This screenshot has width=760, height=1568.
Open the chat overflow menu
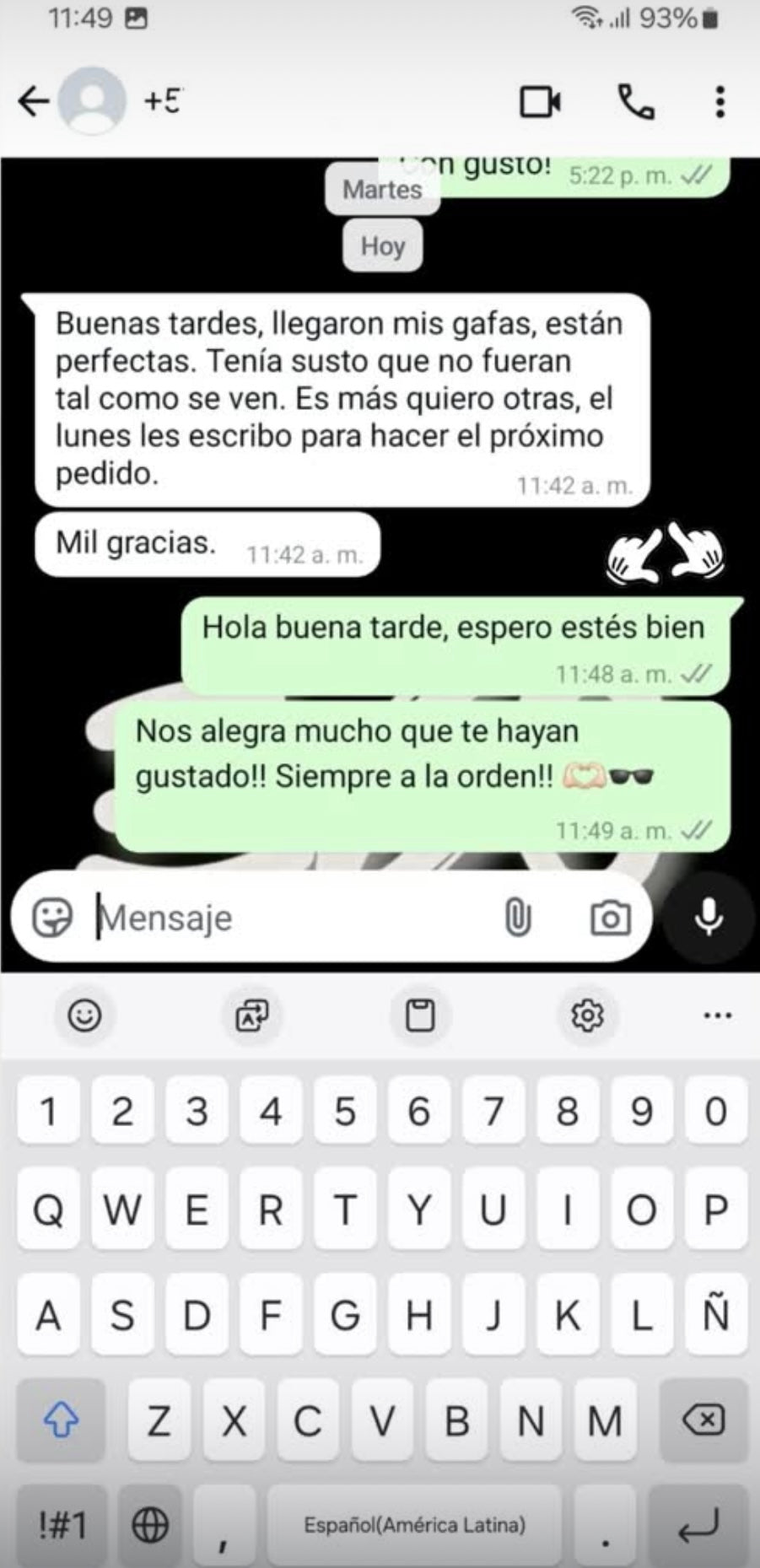[719, 102]
